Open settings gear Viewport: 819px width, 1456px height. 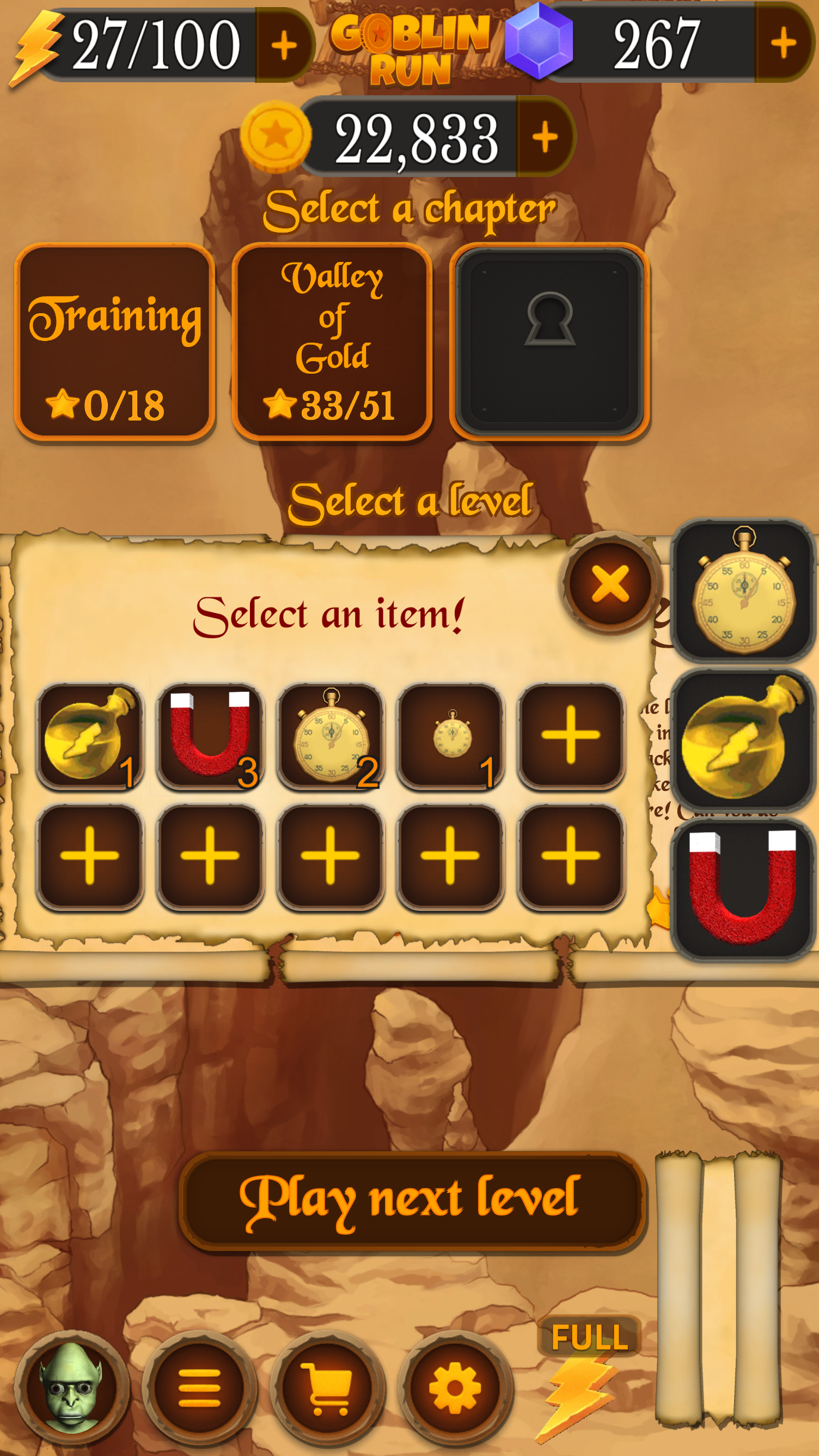[455, 1388]
